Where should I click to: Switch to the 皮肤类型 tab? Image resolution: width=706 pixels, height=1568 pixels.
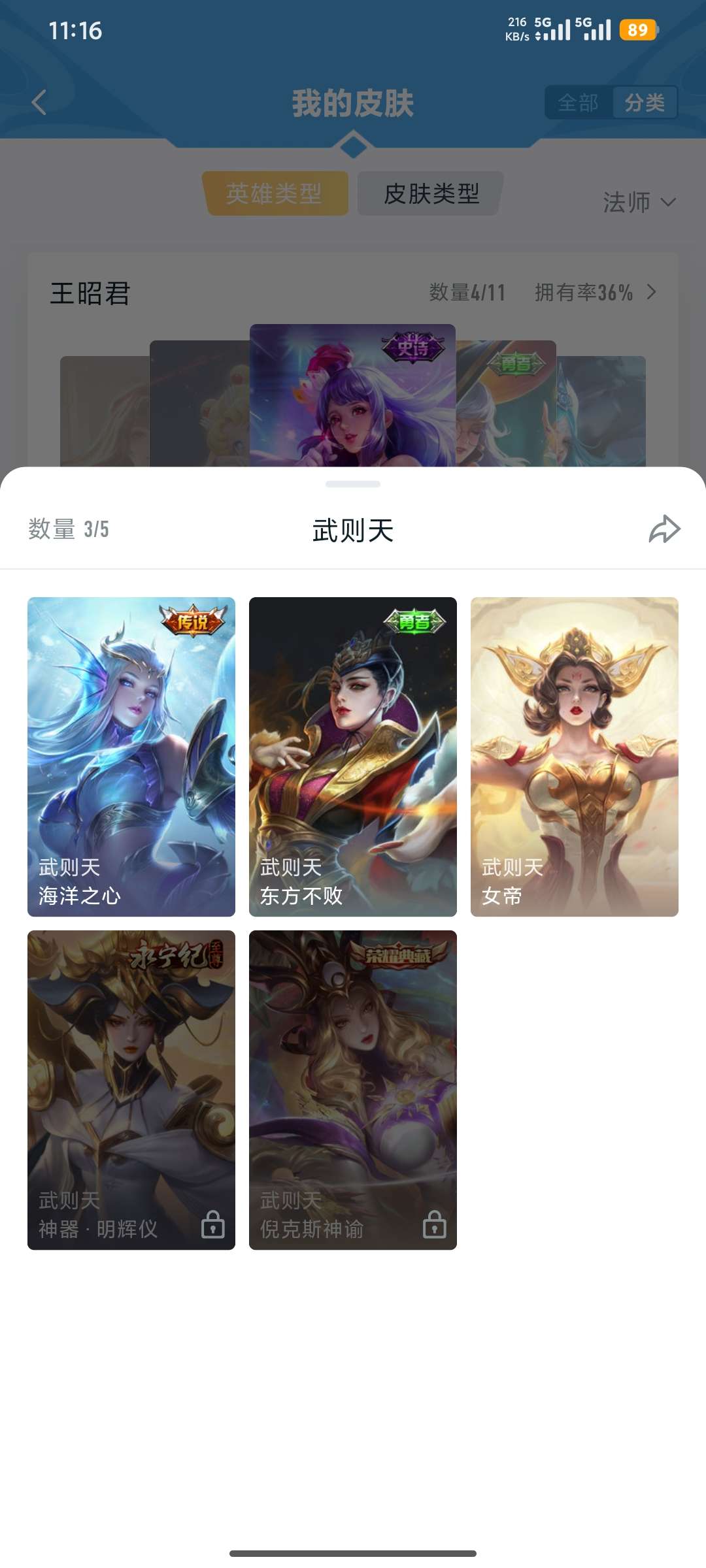(x=431, y=193)
